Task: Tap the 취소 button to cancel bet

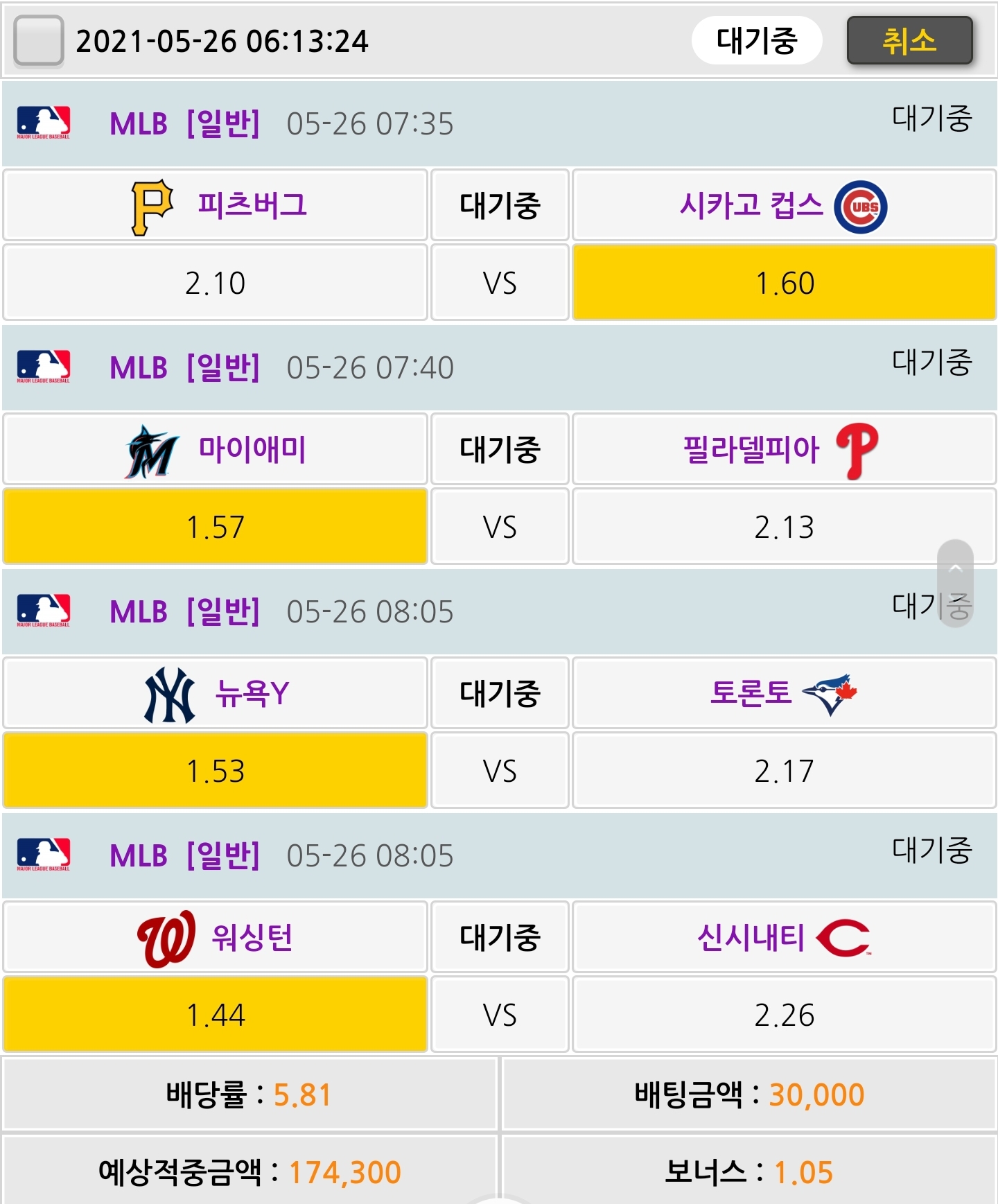Action: coord(909,41)
